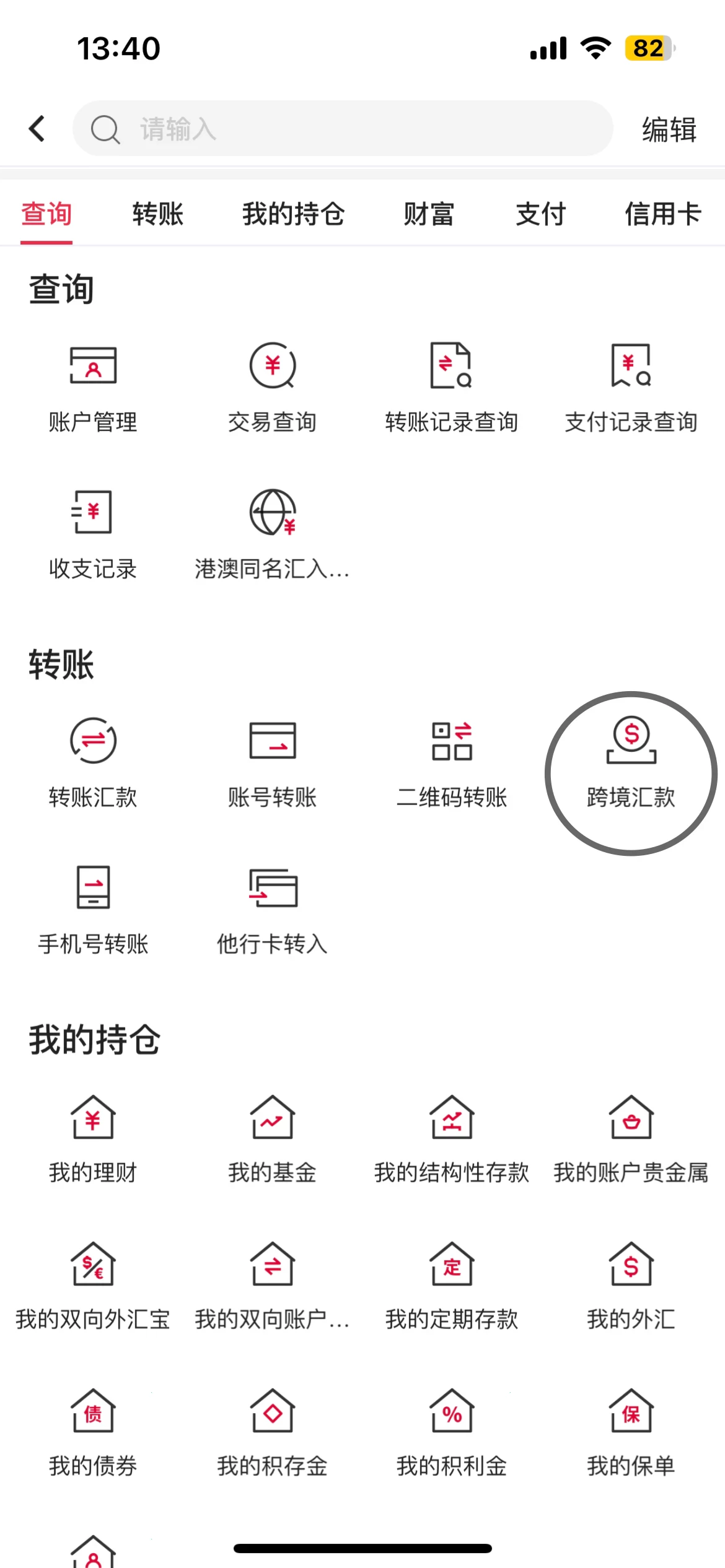Open 我的理财 holdings
Screen dimensions: 725x1568
click(x=93, y=1138)
